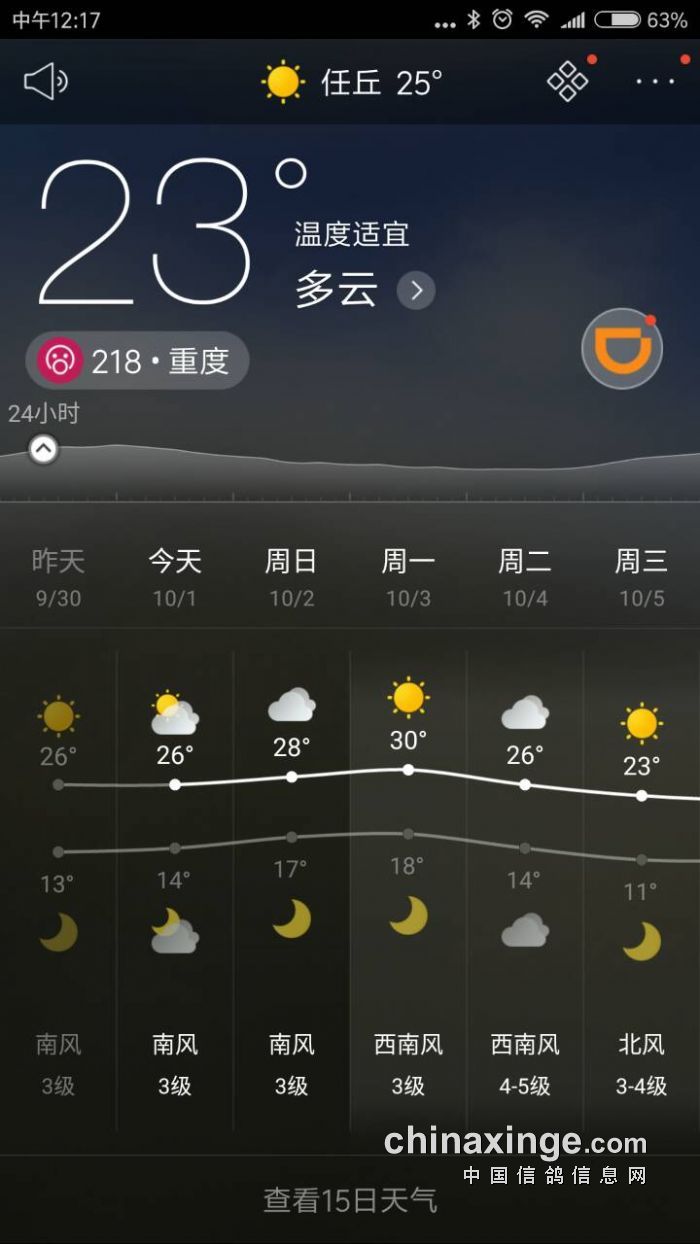Expand the 24小时 hourly forecast
The height and width of the screenshot is (1244, 700).
(x=43, y=450)
